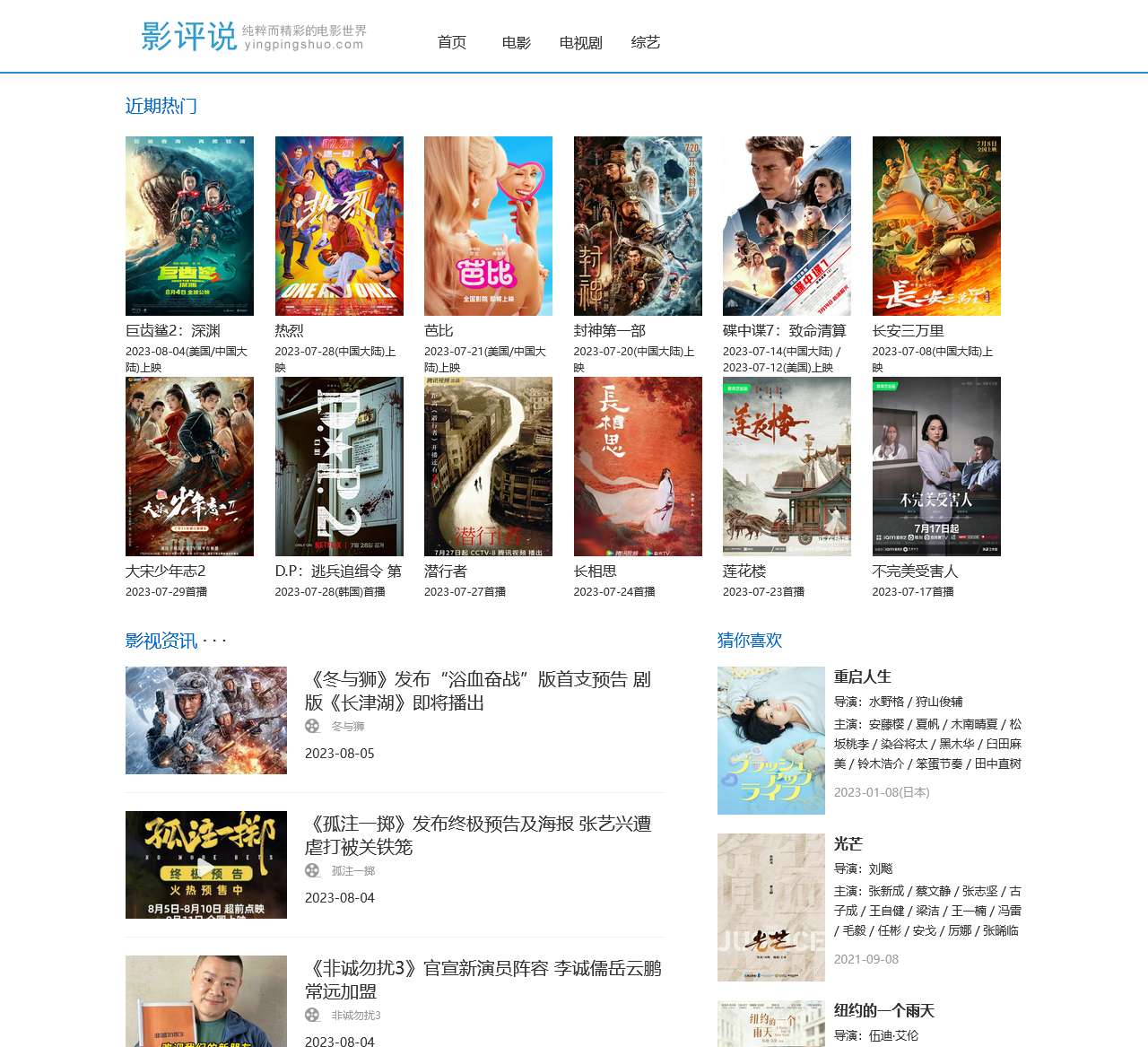The image size is (1148, 1047).
Task: Open the 光芒 recommended title
Action: 848,843
